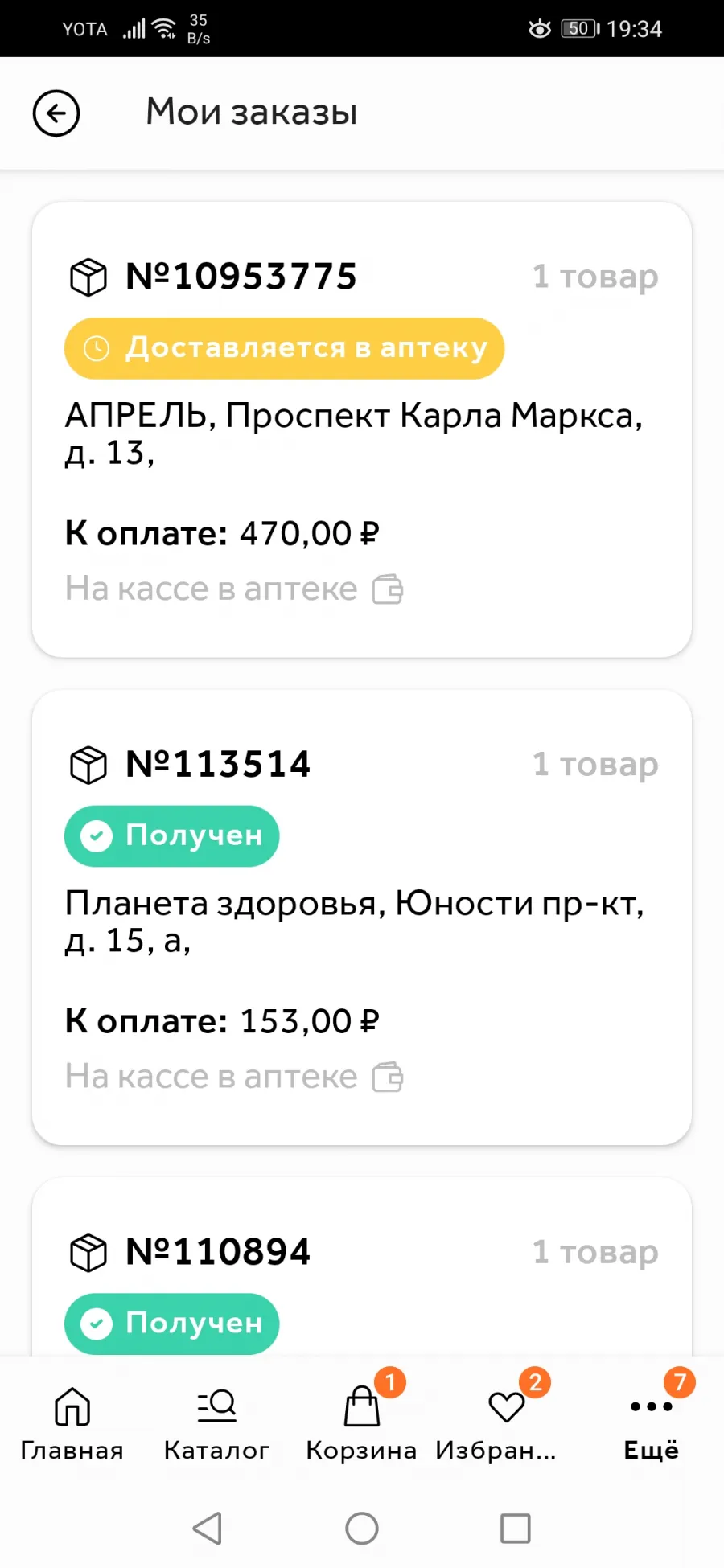Tap the system home button

[x=362, y=1529]
